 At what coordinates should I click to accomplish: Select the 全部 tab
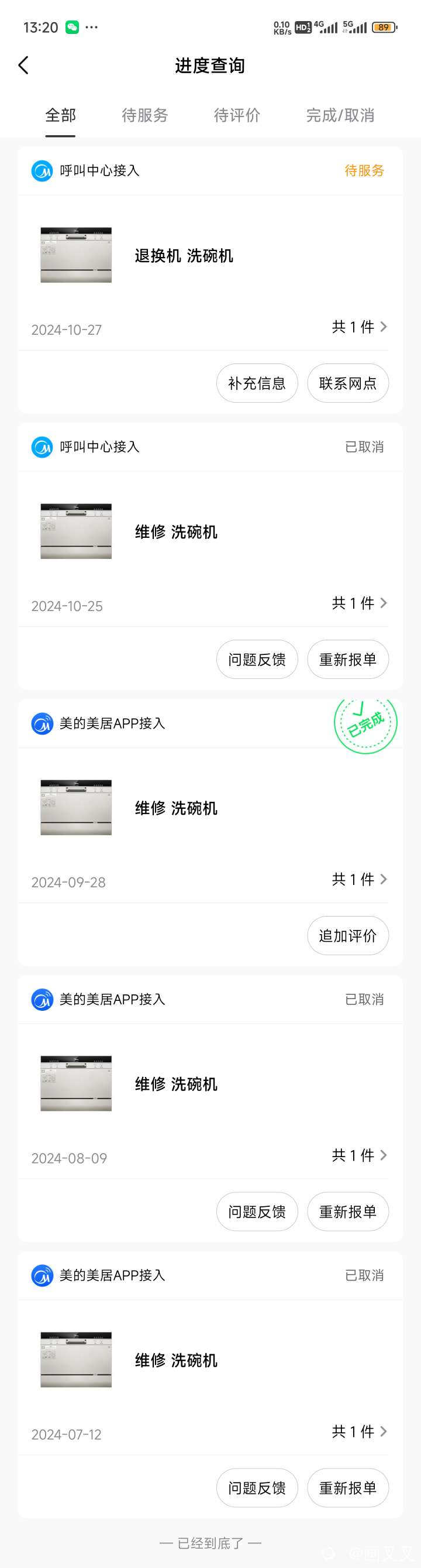click(x=60, y=115)
